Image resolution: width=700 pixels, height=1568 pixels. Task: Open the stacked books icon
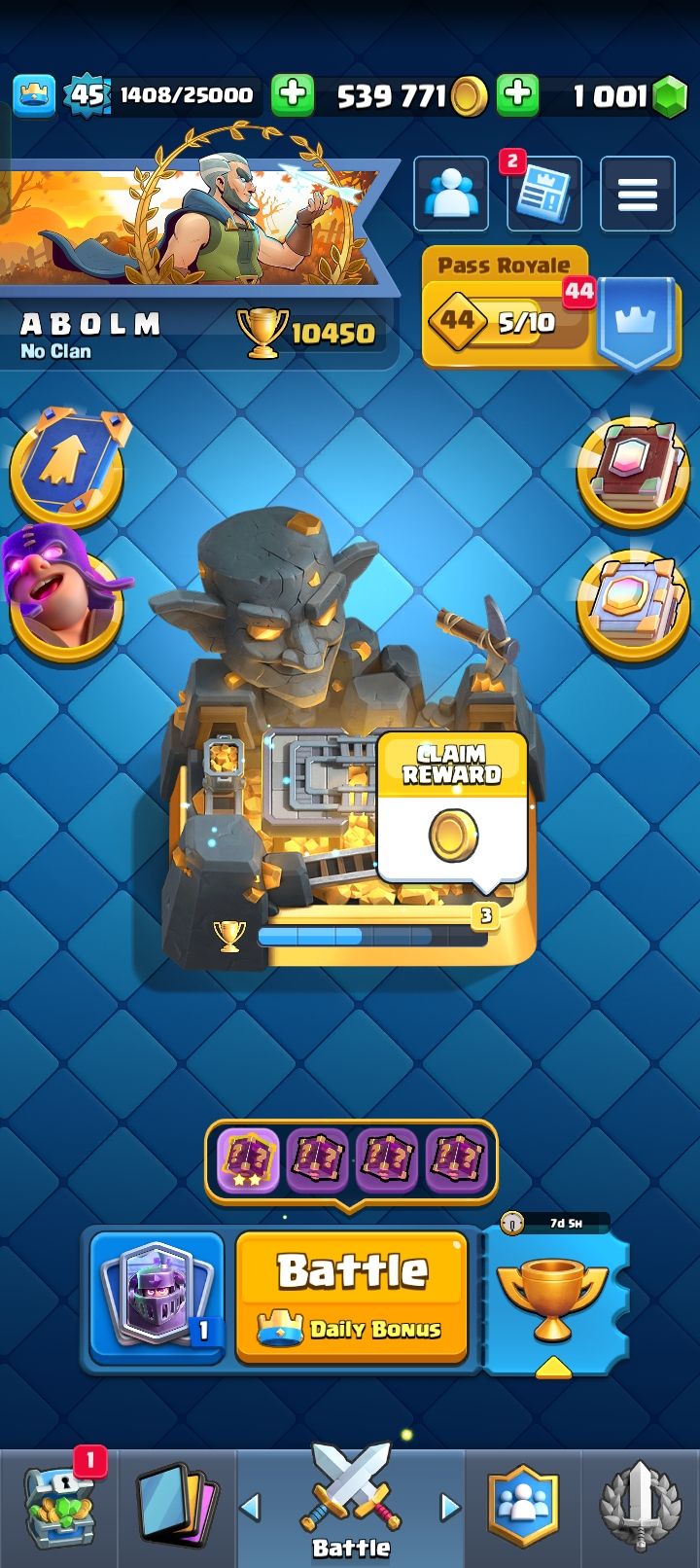633,603
